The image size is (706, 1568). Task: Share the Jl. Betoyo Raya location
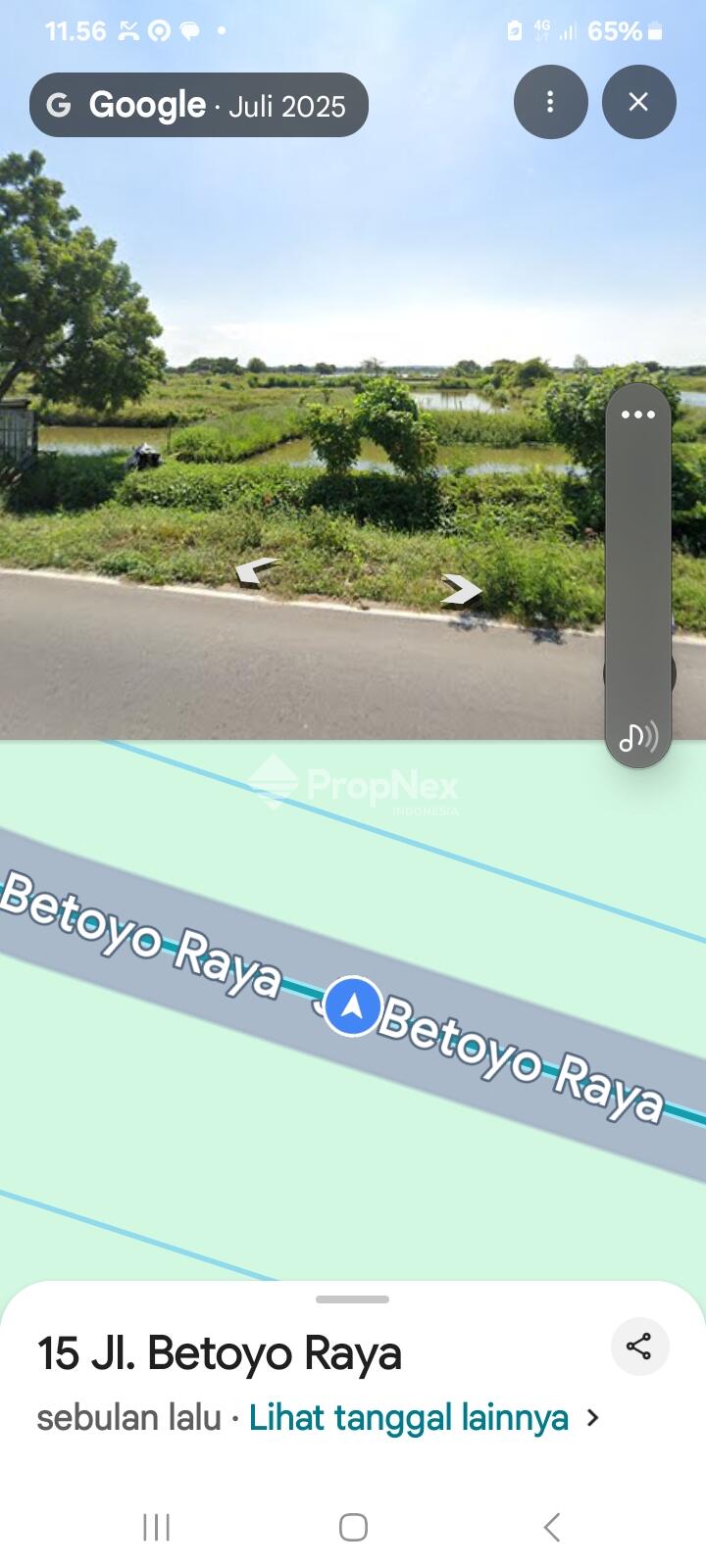[639, 1347]
